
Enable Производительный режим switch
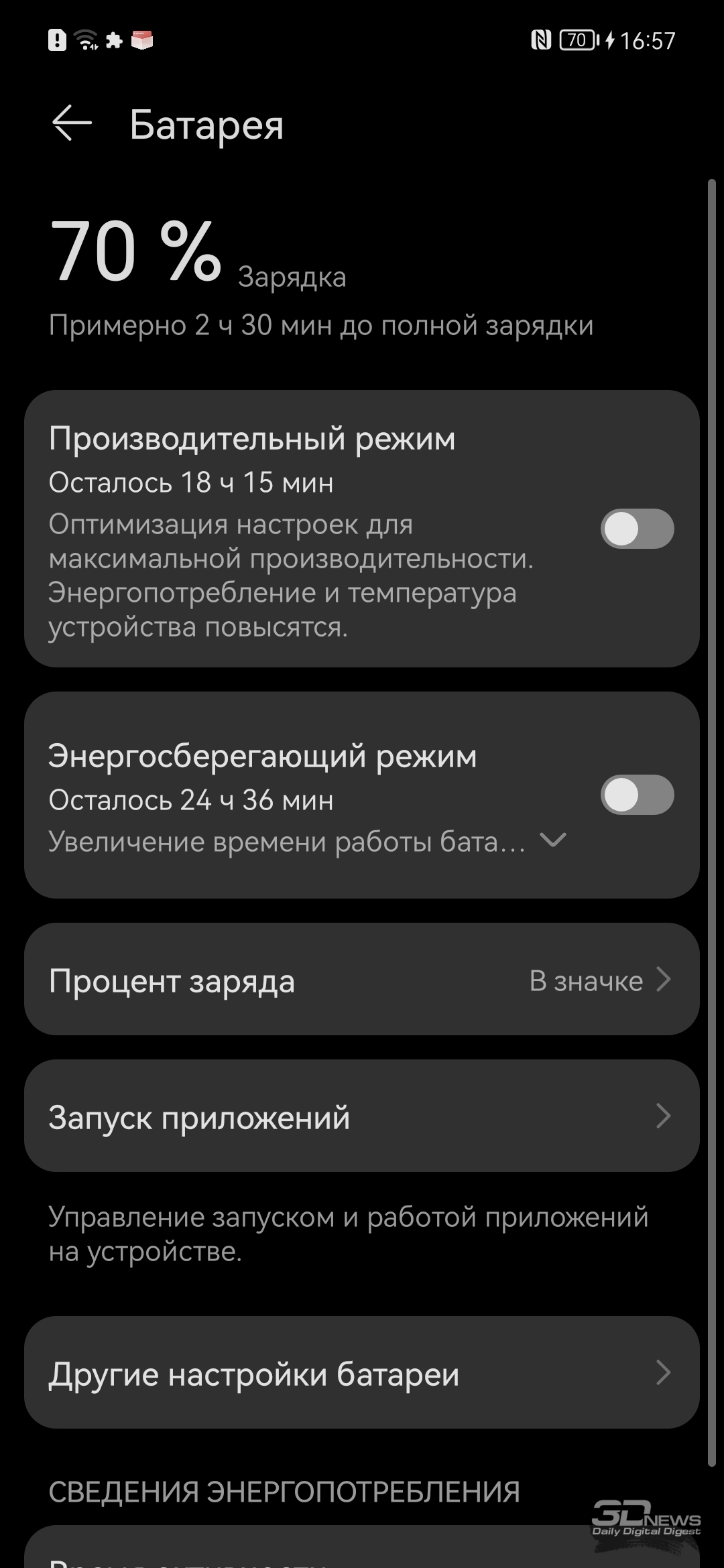point(637,529)
